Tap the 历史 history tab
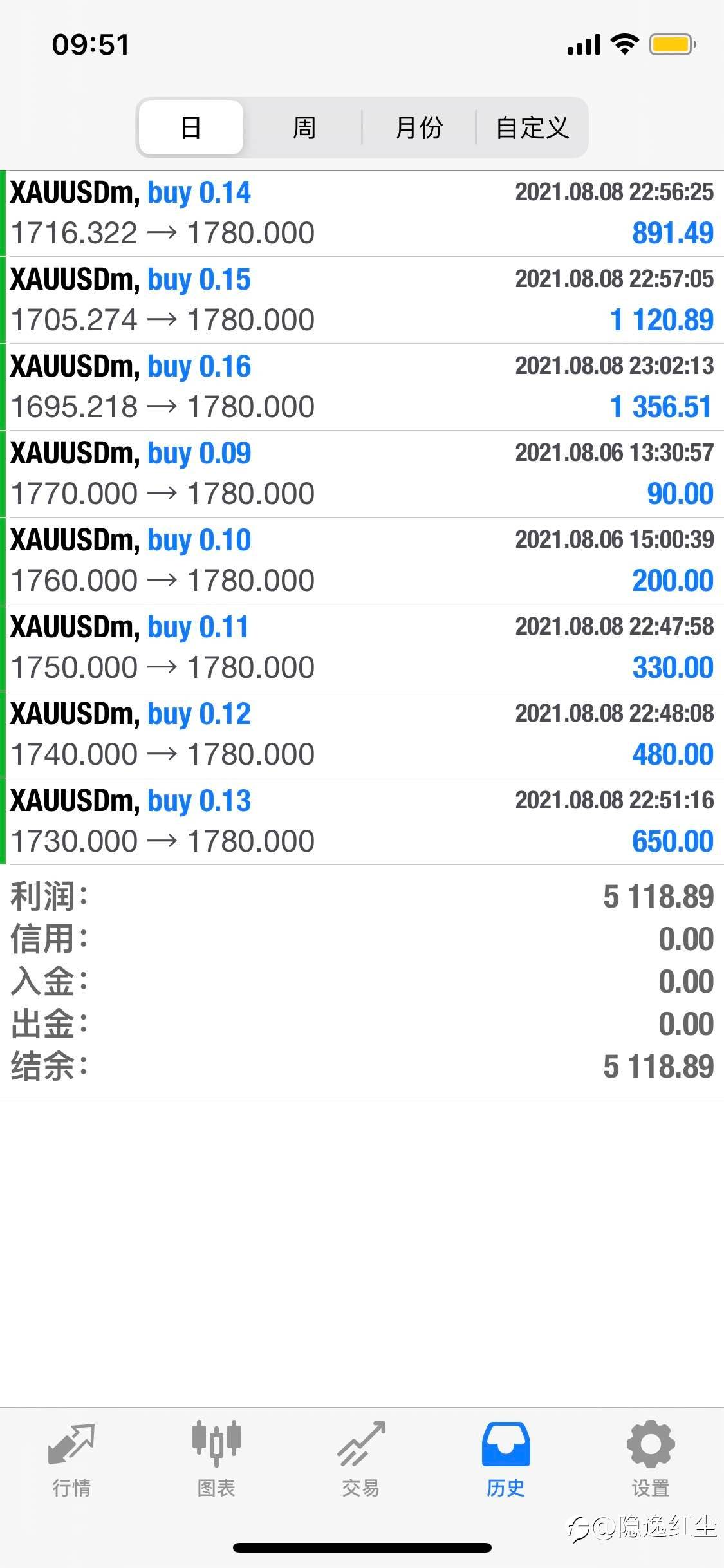The image size is (724, 1568). [x=506, y=1459]
